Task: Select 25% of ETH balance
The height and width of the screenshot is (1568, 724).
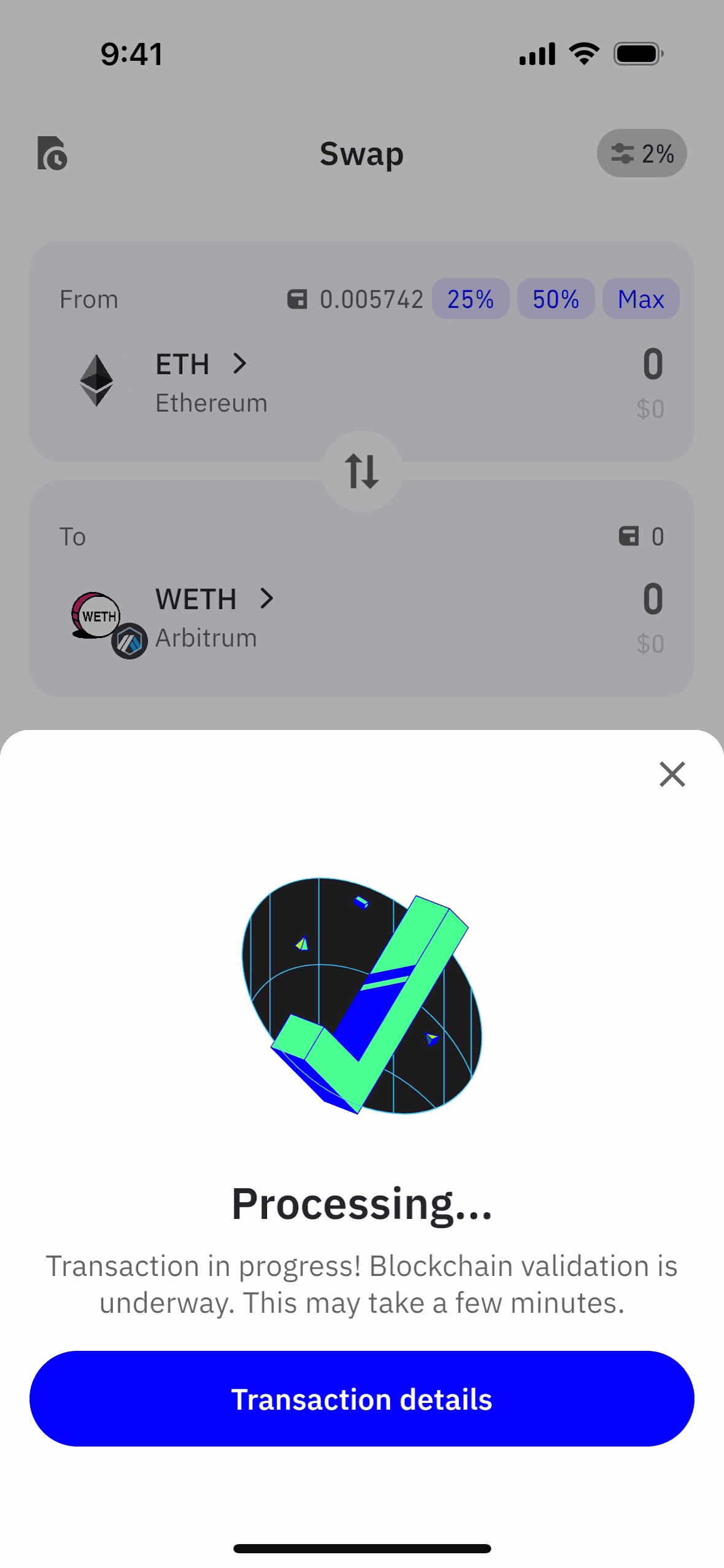Action: [470, 299]
